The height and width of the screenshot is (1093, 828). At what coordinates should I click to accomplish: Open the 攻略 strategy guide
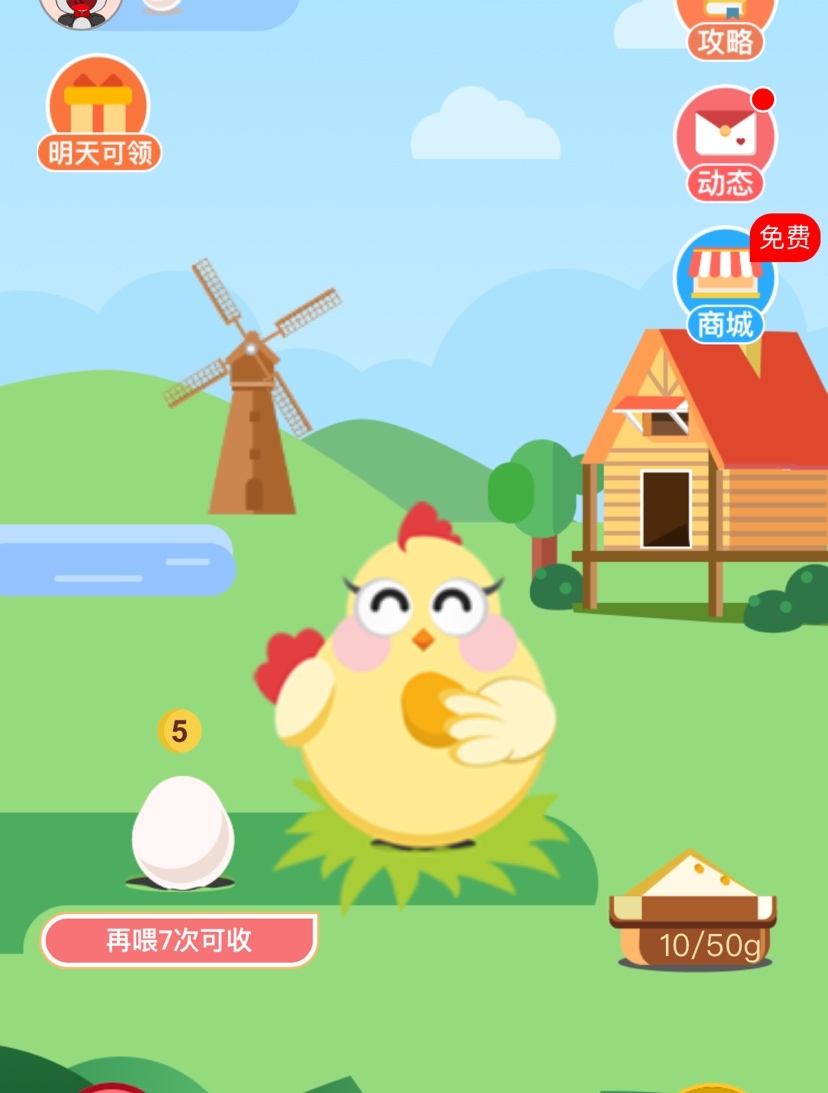click(725, 26)
